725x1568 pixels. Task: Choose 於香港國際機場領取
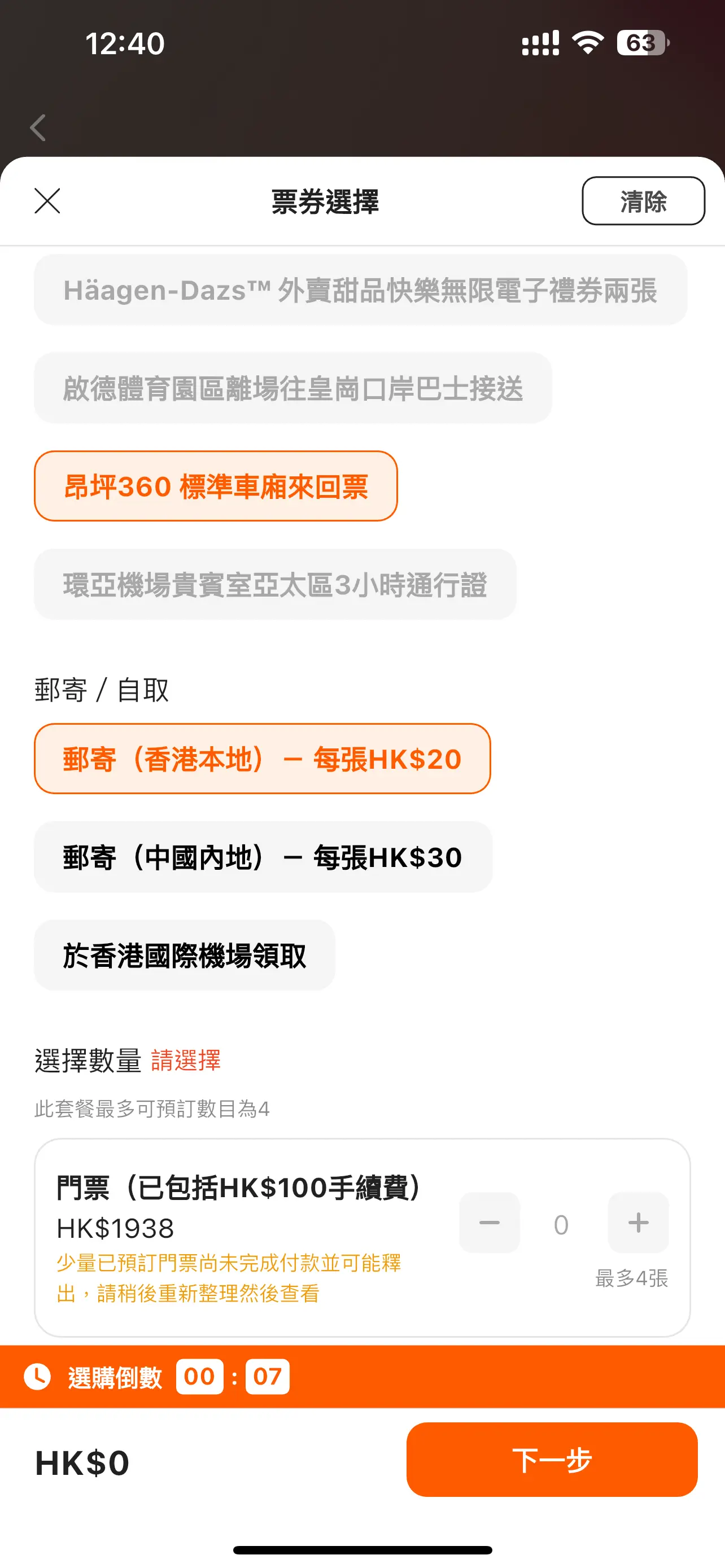point(185,955)
